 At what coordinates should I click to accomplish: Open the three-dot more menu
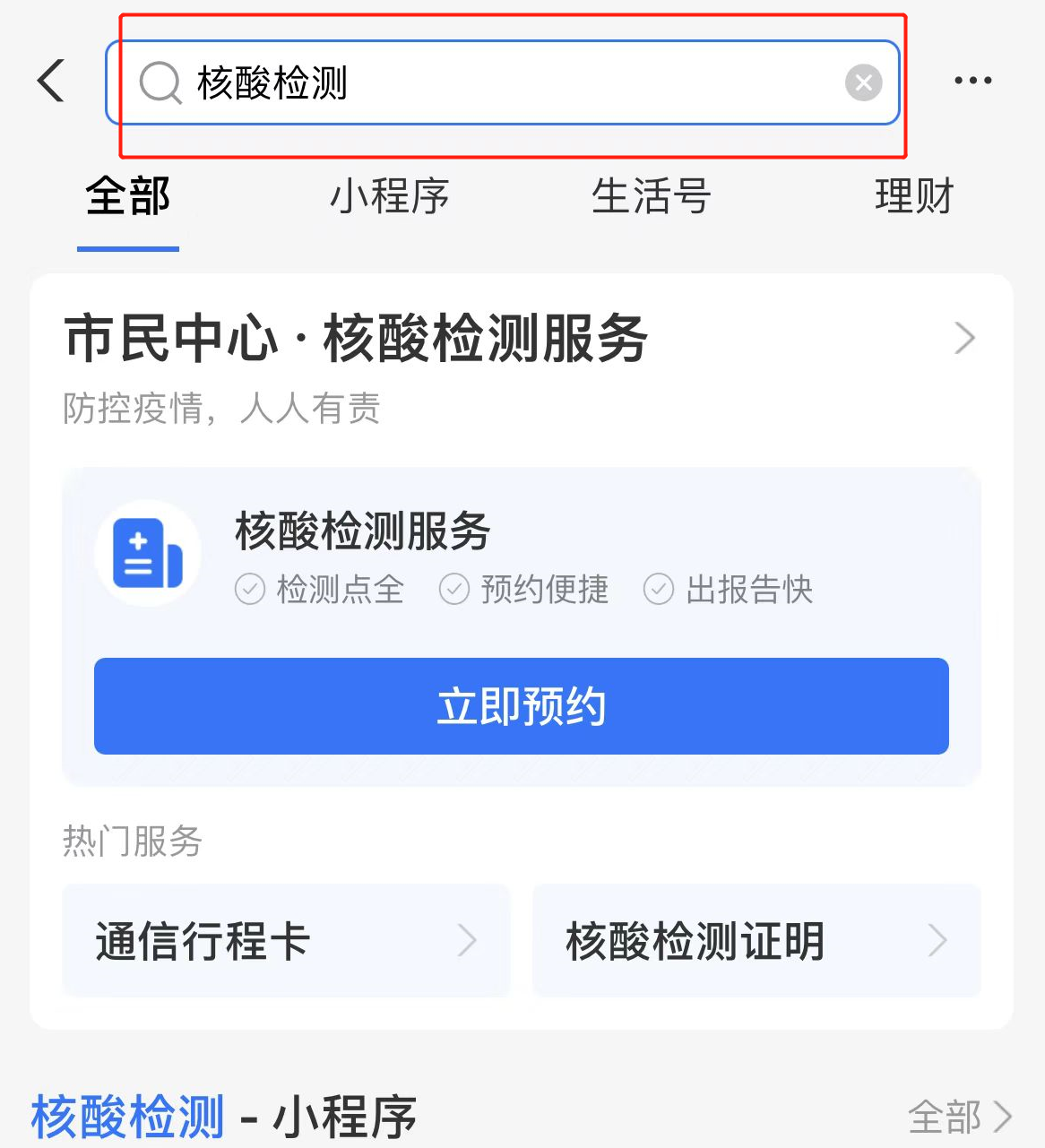click(972, 82)
